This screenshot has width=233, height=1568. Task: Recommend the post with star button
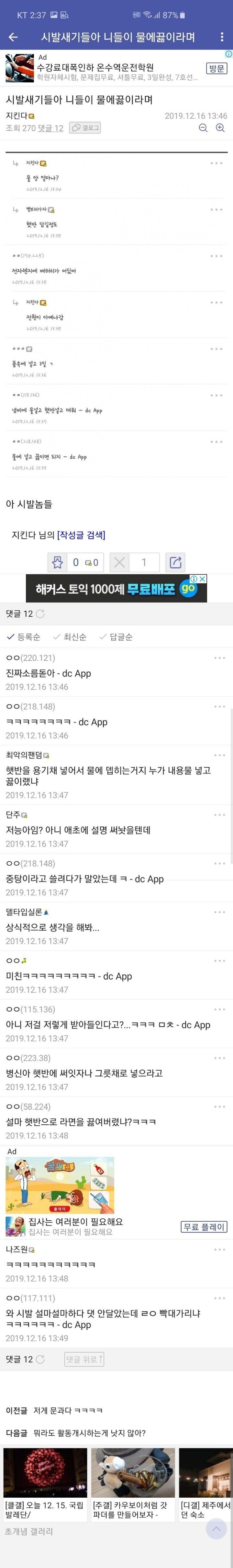58,562
